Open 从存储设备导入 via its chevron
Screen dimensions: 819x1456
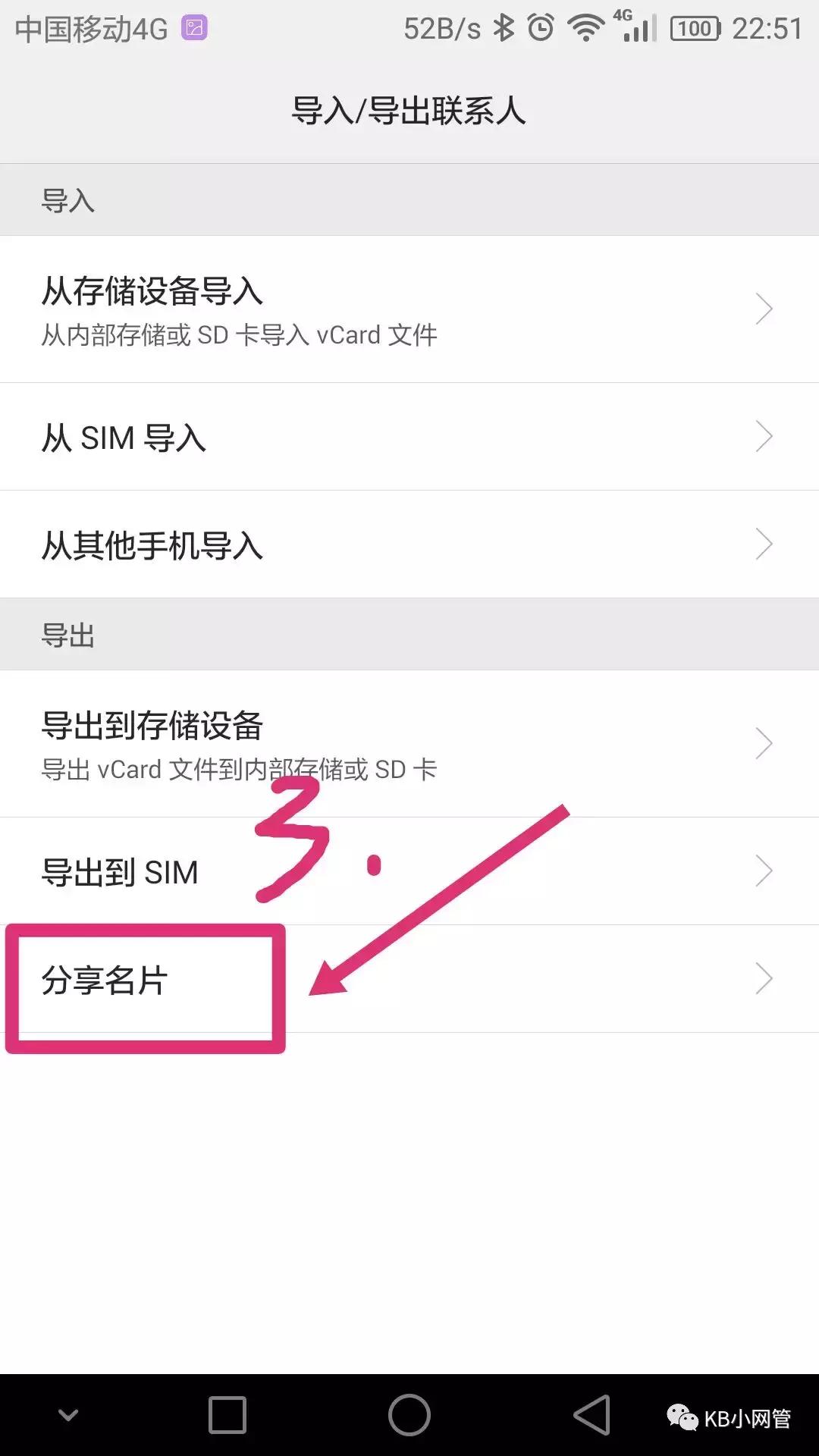tap(764, 309)
